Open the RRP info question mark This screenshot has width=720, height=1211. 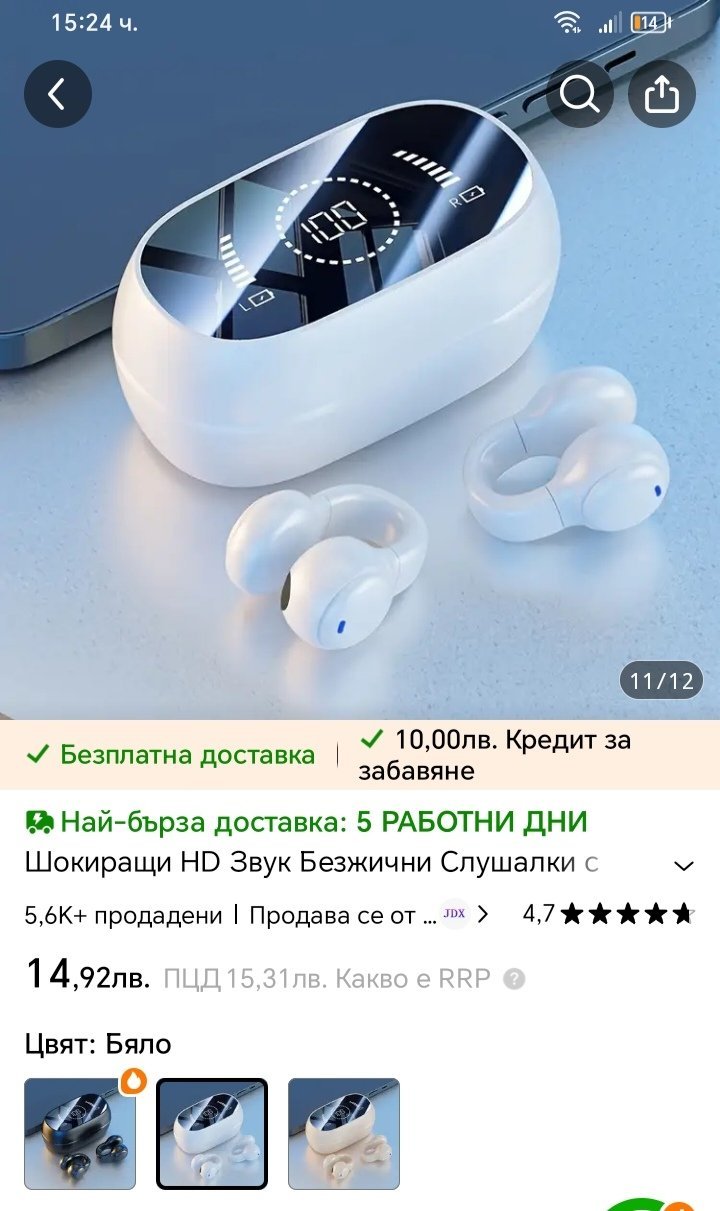click(514, 979)
